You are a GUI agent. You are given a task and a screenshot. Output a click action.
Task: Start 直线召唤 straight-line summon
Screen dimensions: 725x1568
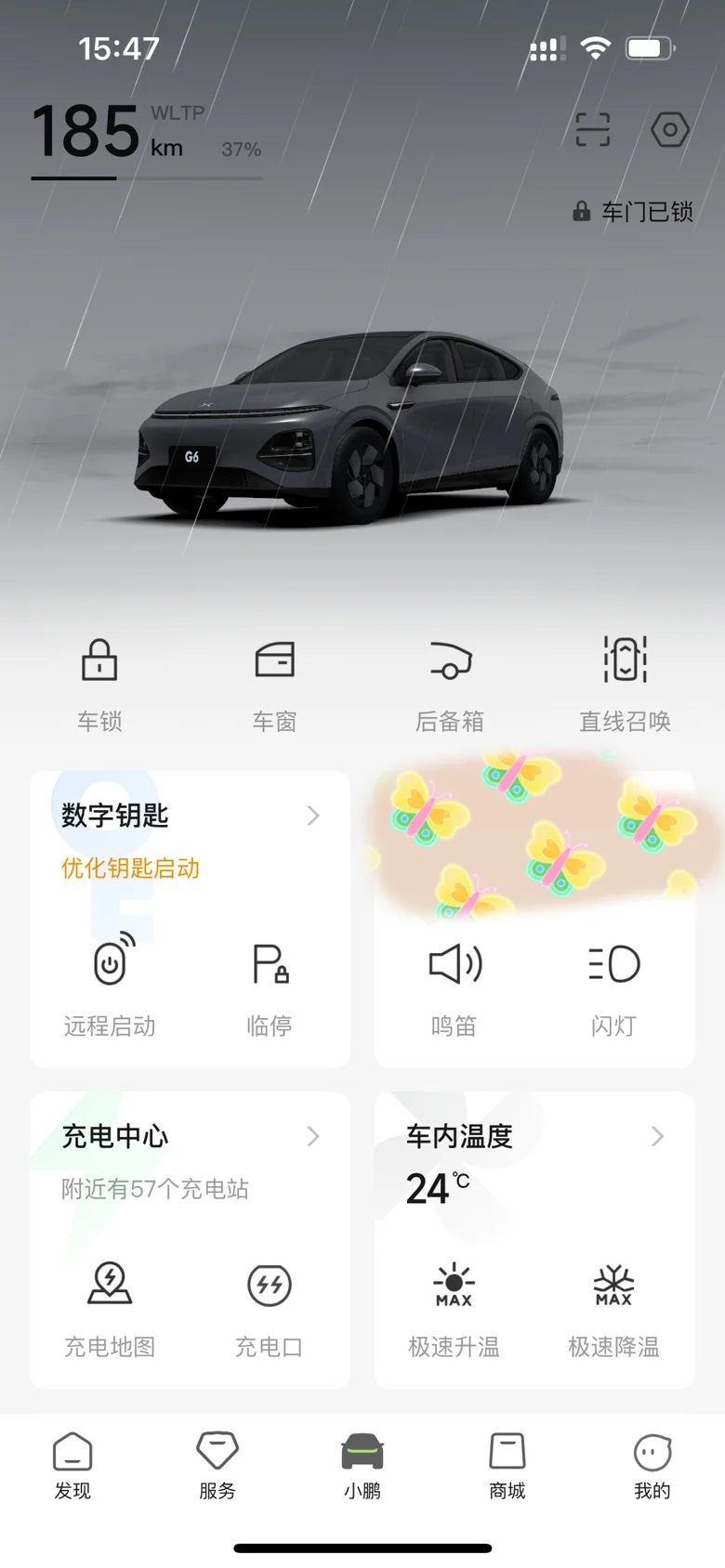point(626,686)
